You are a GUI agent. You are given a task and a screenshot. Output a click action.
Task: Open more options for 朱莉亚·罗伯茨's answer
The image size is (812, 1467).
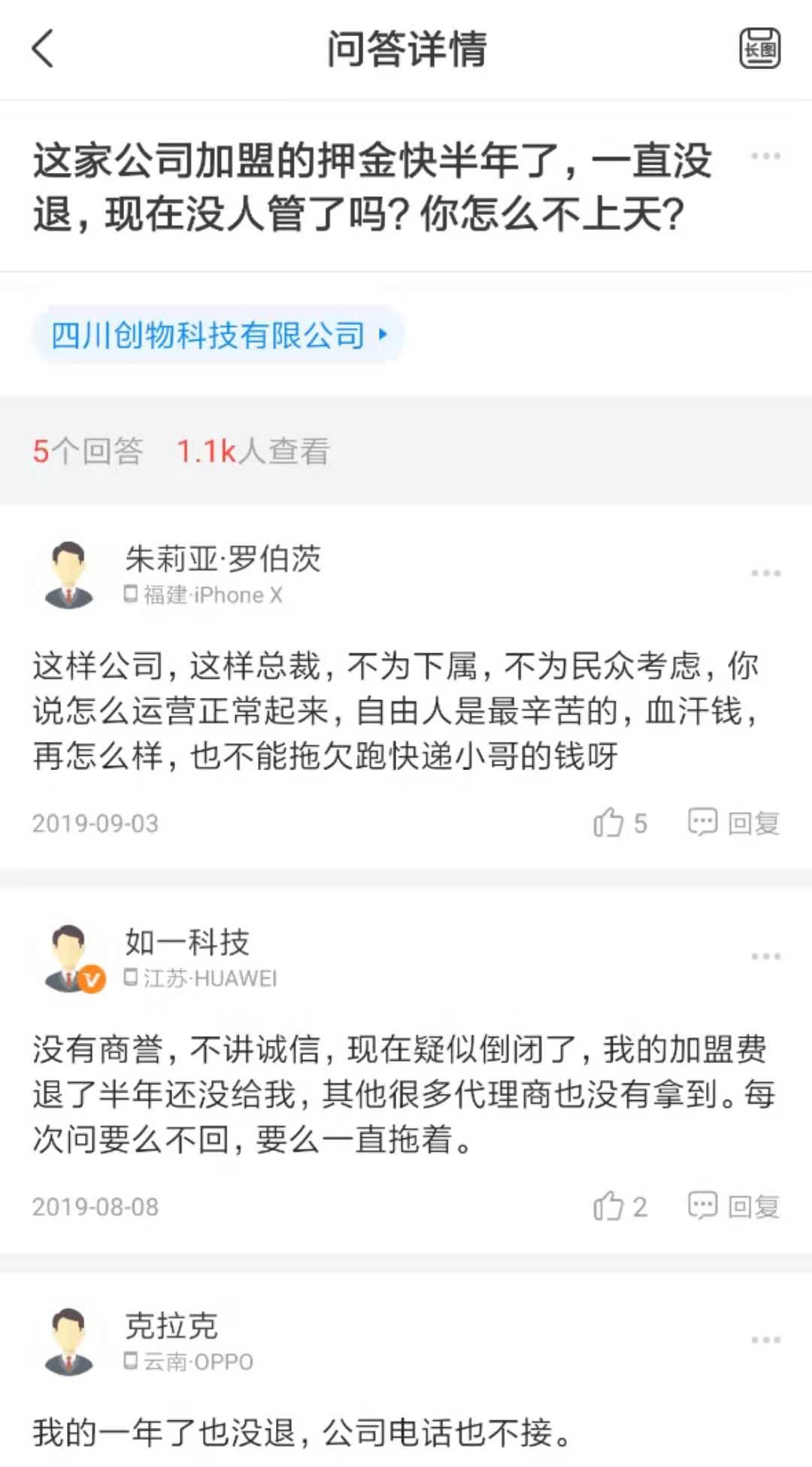[765, 573]
